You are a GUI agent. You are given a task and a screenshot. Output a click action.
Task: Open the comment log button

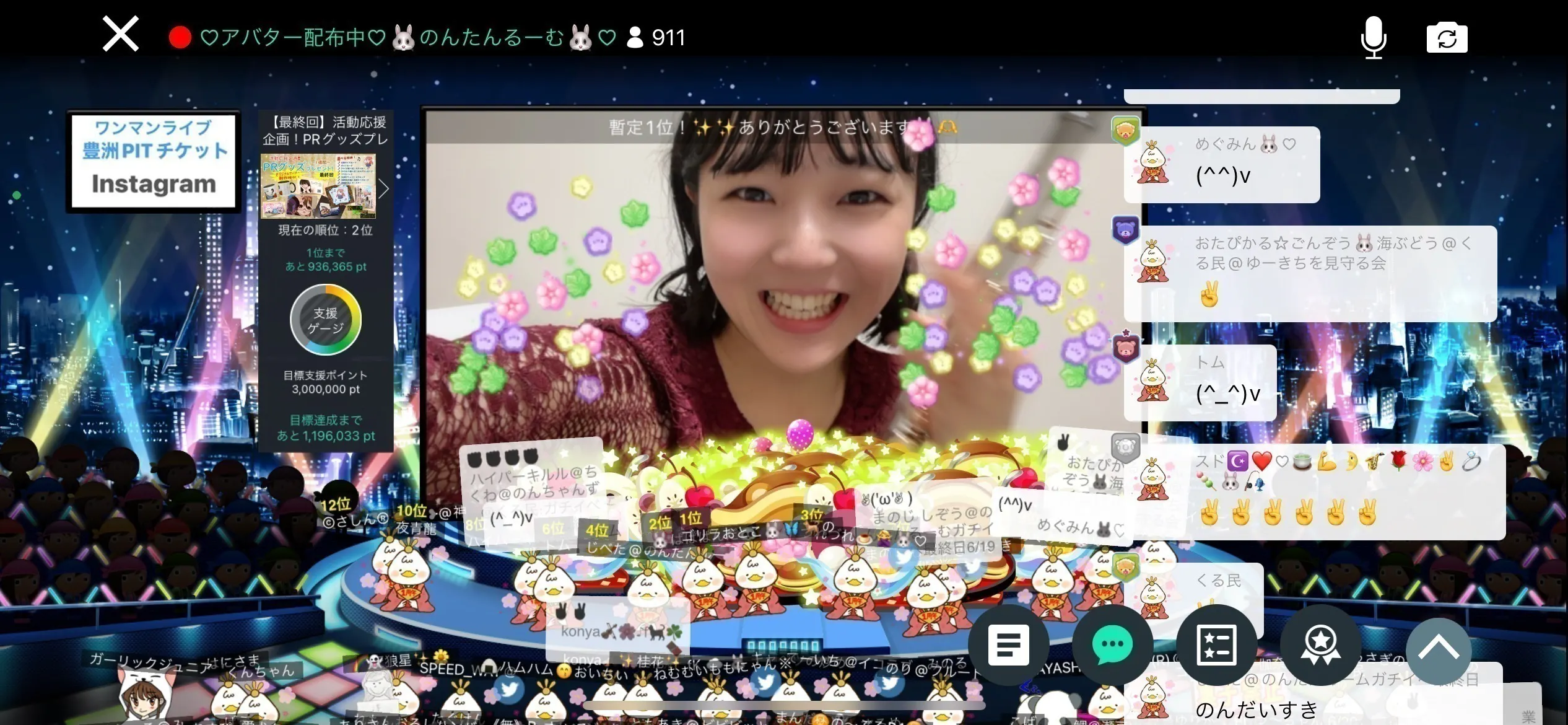tap(1008, 645)
